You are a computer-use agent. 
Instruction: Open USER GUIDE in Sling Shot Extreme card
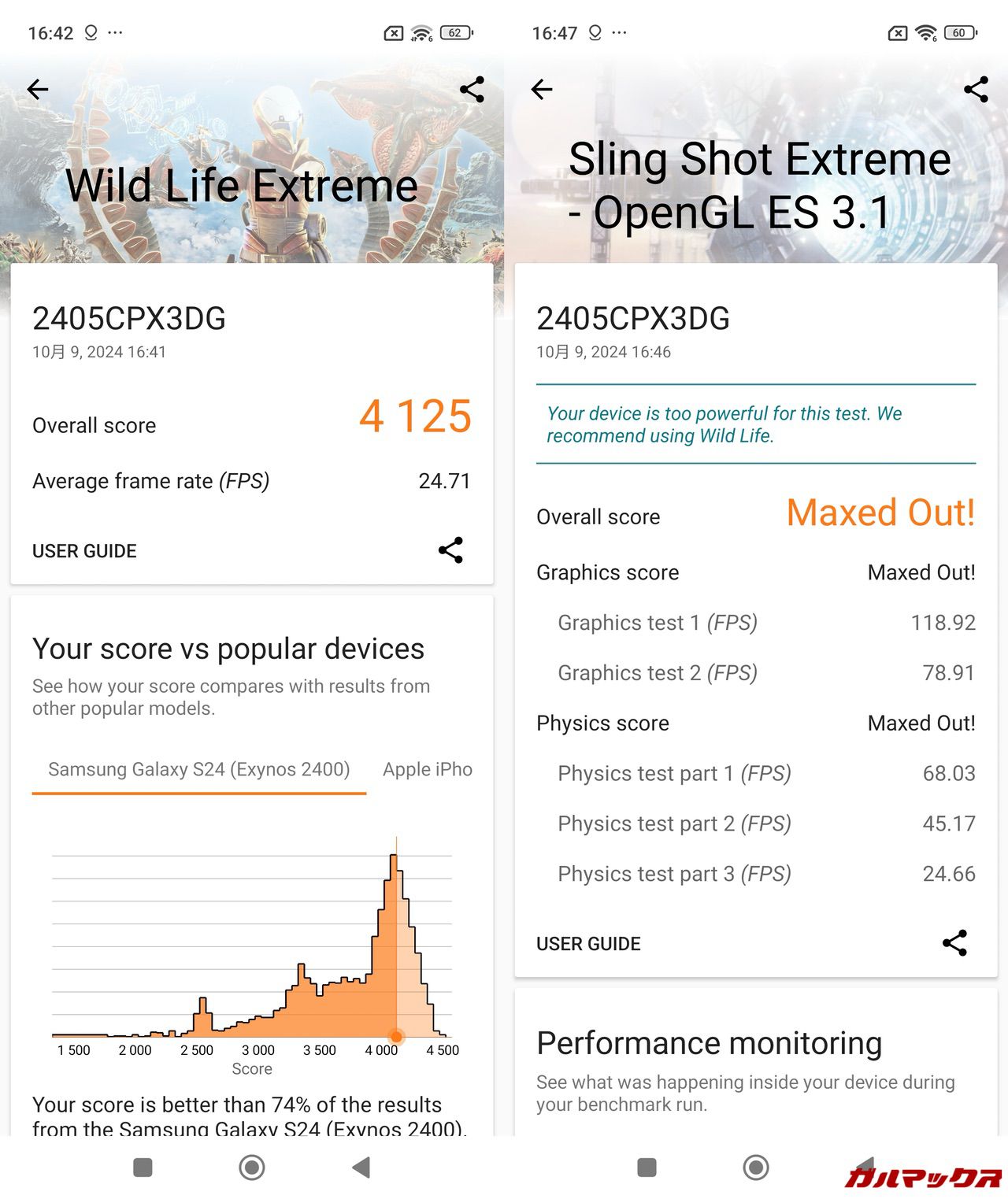588,944
